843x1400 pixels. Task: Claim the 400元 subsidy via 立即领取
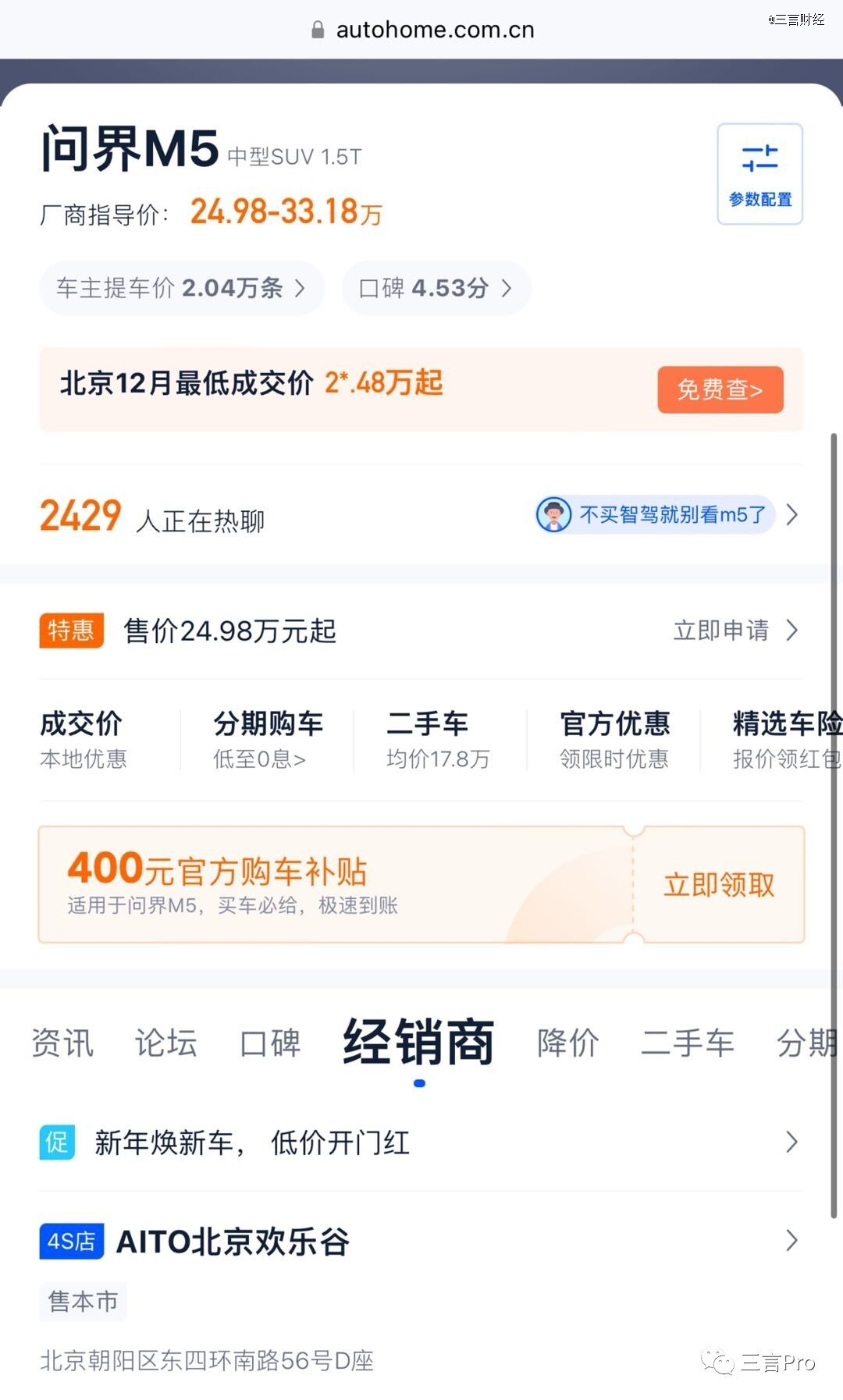click(x=718, y=885)
